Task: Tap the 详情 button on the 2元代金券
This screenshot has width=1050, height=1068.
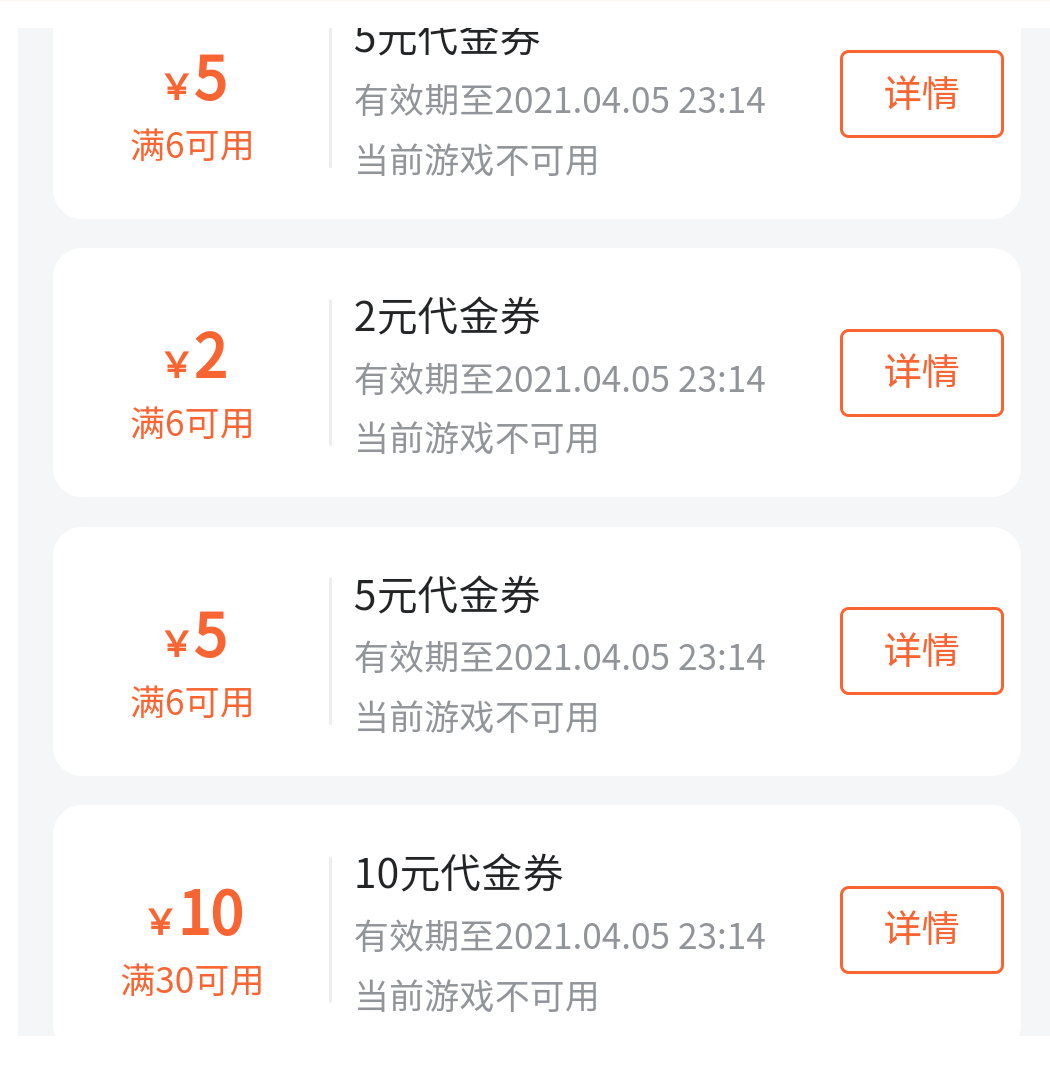Action: click(x=921, y=372)
